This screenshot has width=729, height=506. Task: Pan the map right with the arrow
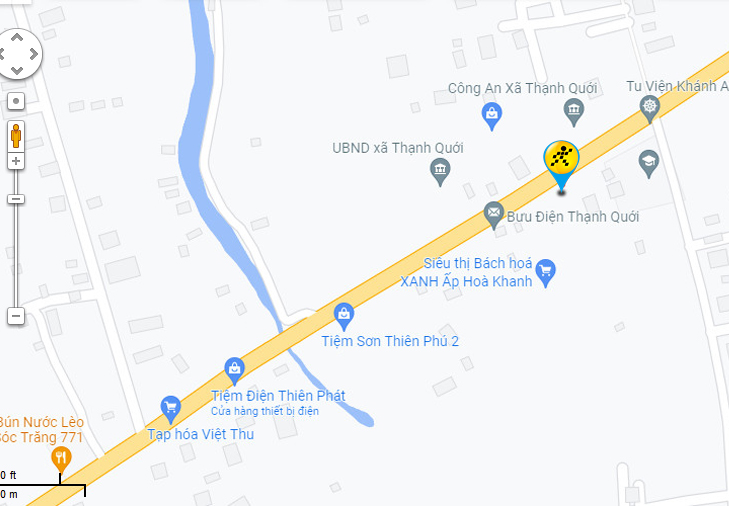pyautogui.click(x=34, y=53)
